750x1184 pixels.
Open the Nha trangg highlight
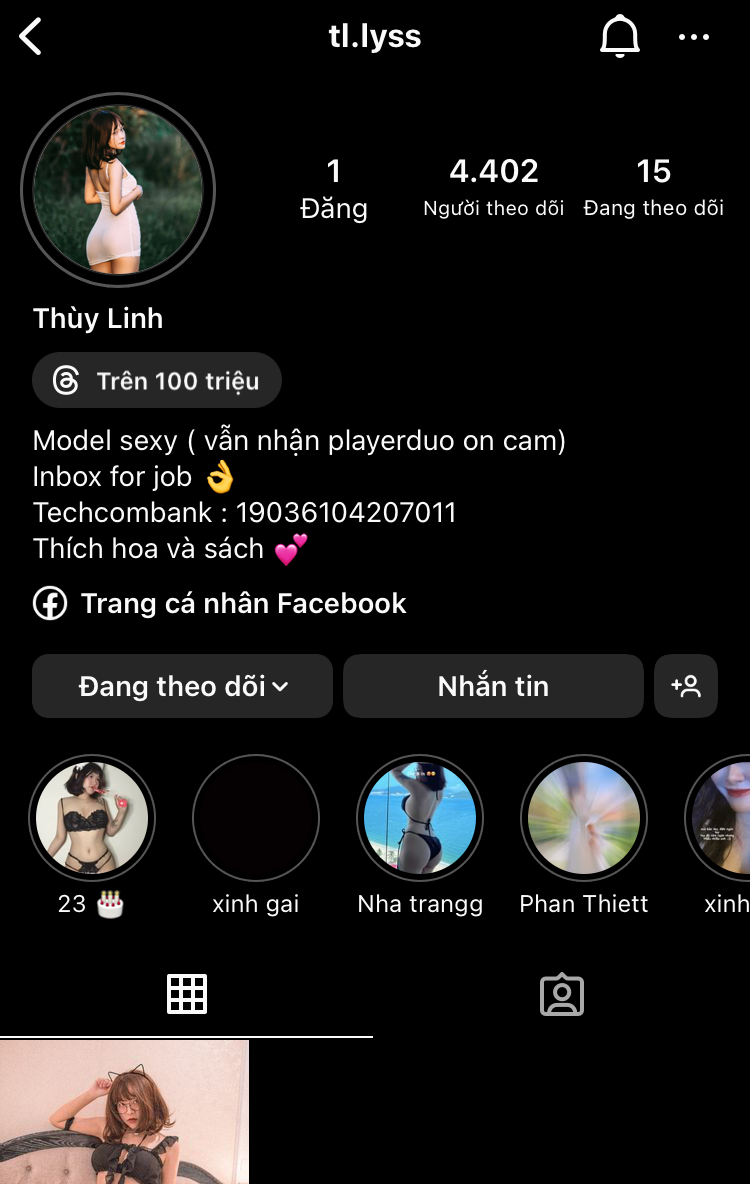[x=420, y=818]
